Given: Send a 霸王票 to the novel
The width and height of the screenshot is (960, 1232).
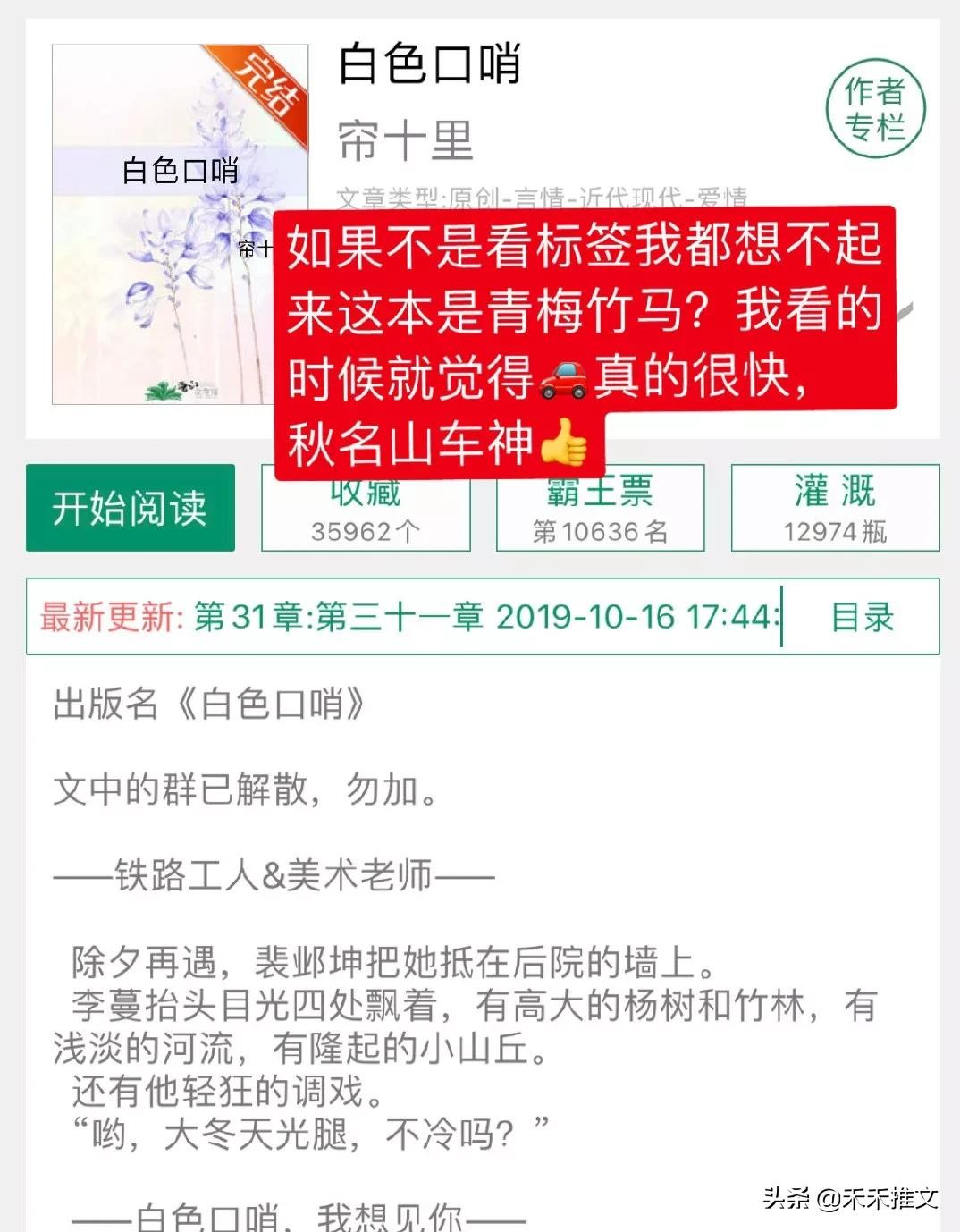Looking at the screenshot, I should (x=600, y=516).
